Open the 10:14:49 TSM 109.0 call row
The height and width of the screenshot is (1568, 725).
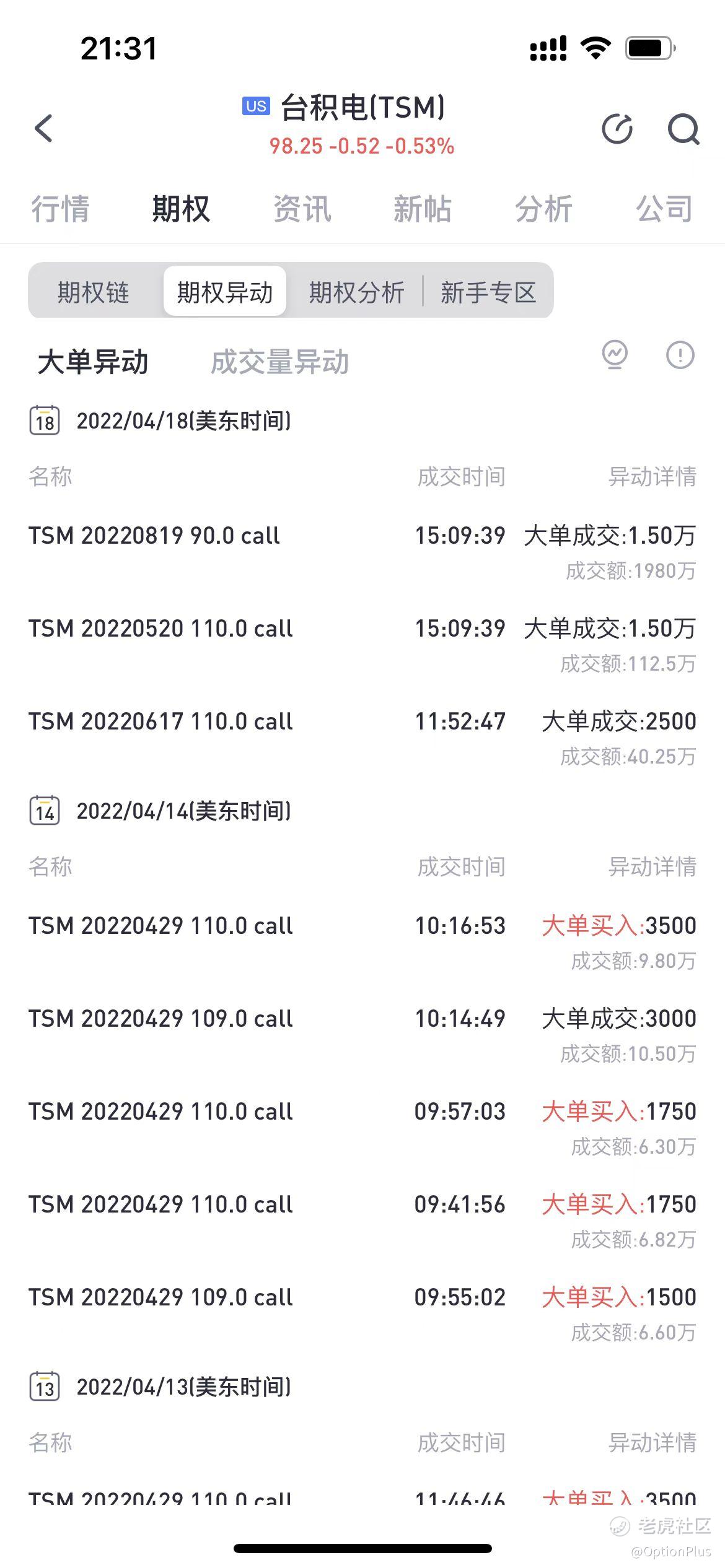click(362, 1034)
